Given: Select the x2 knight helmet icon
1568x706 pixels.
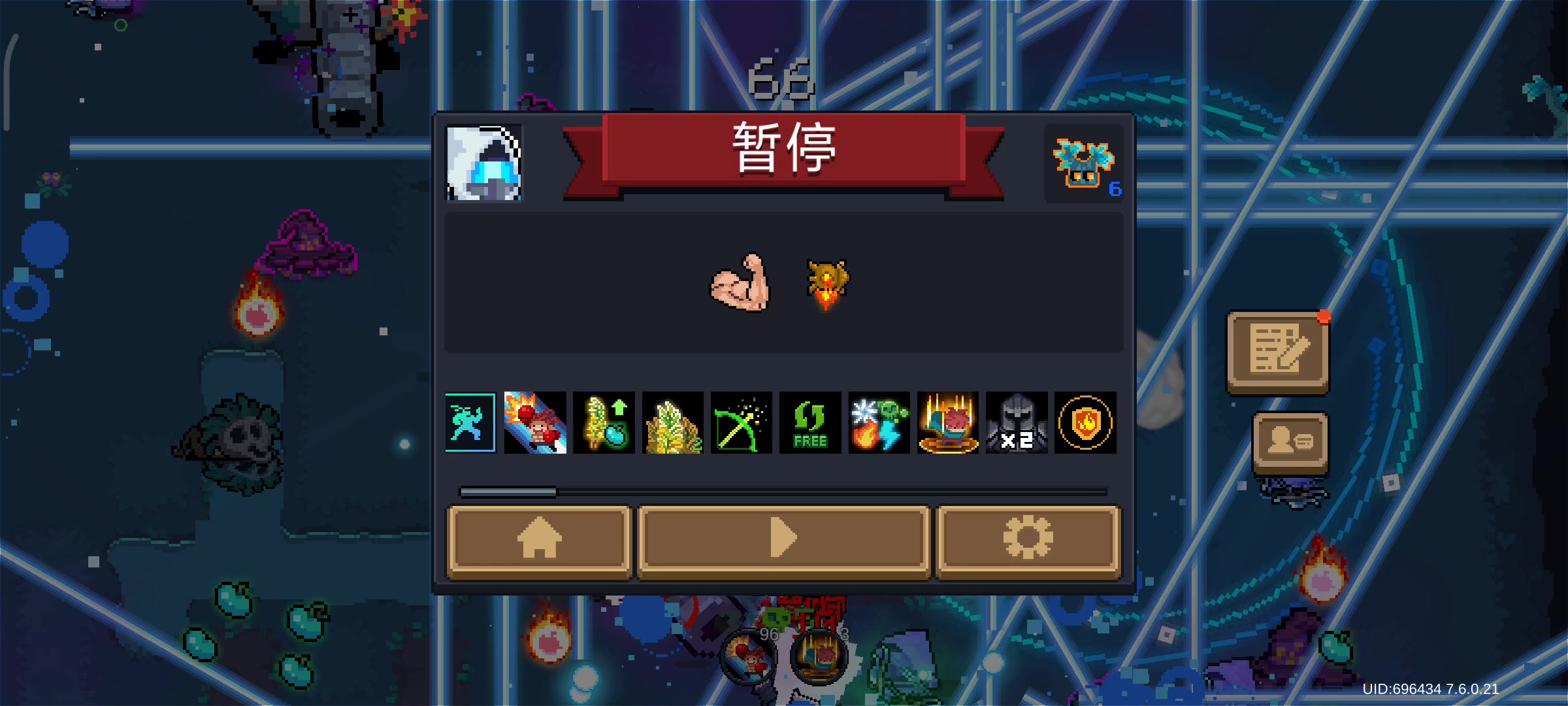Looking at the screenshot, I should coord(1016,423).
